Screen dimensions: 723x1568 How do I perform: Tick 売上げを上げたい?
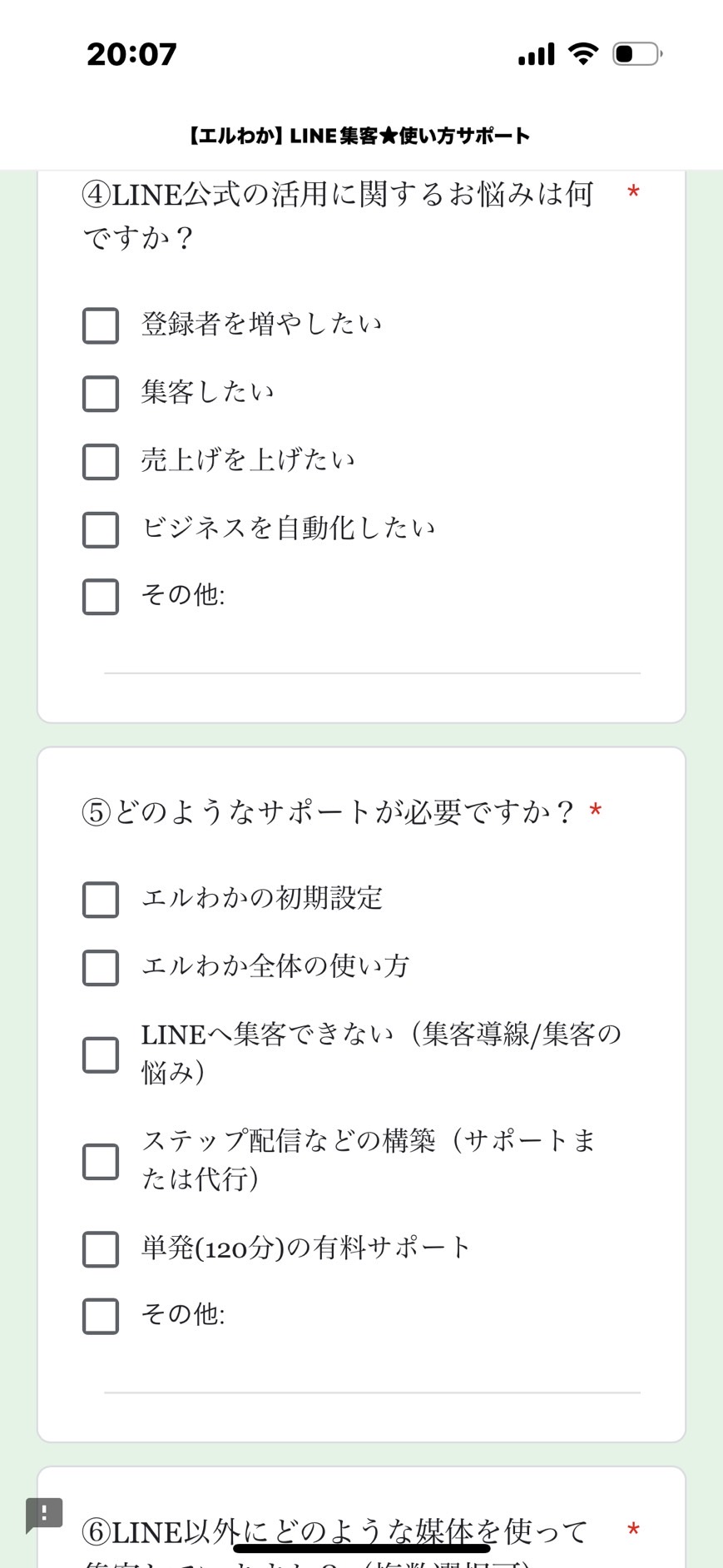pyautogui.click(x=101, y=462)
